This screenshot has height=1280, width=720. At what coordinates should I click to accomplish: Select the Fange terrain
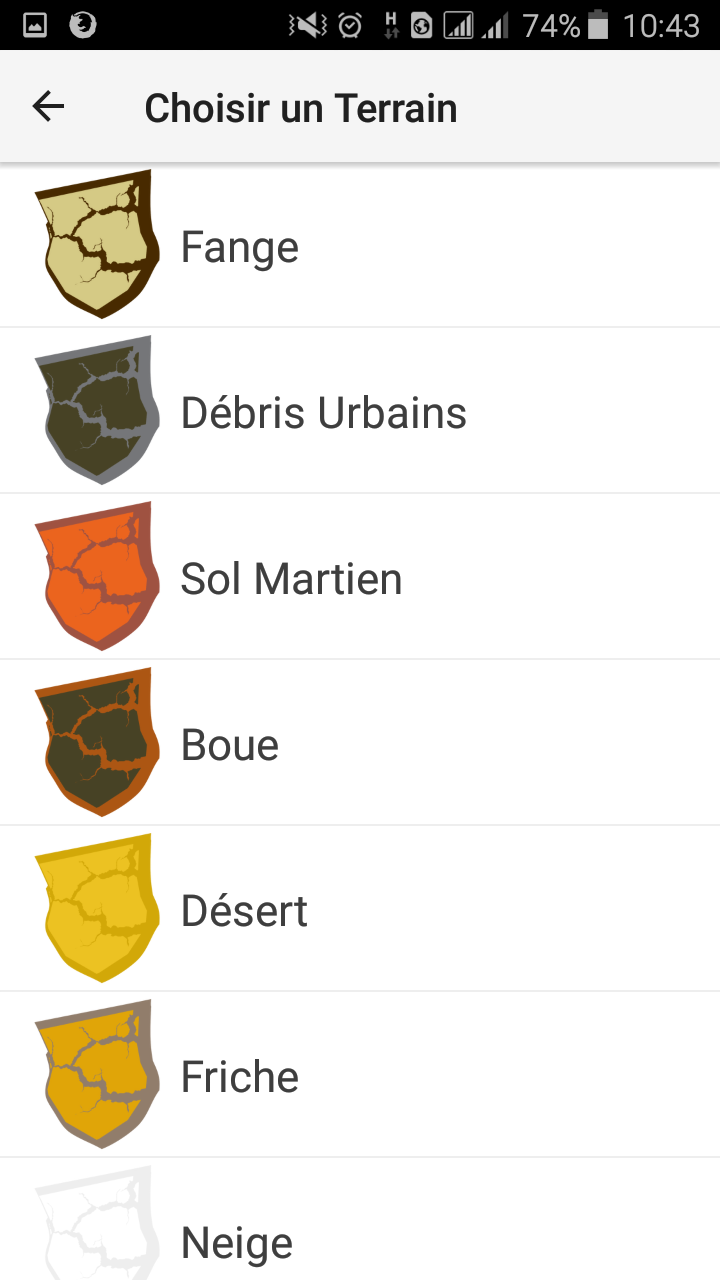point(360,245)
